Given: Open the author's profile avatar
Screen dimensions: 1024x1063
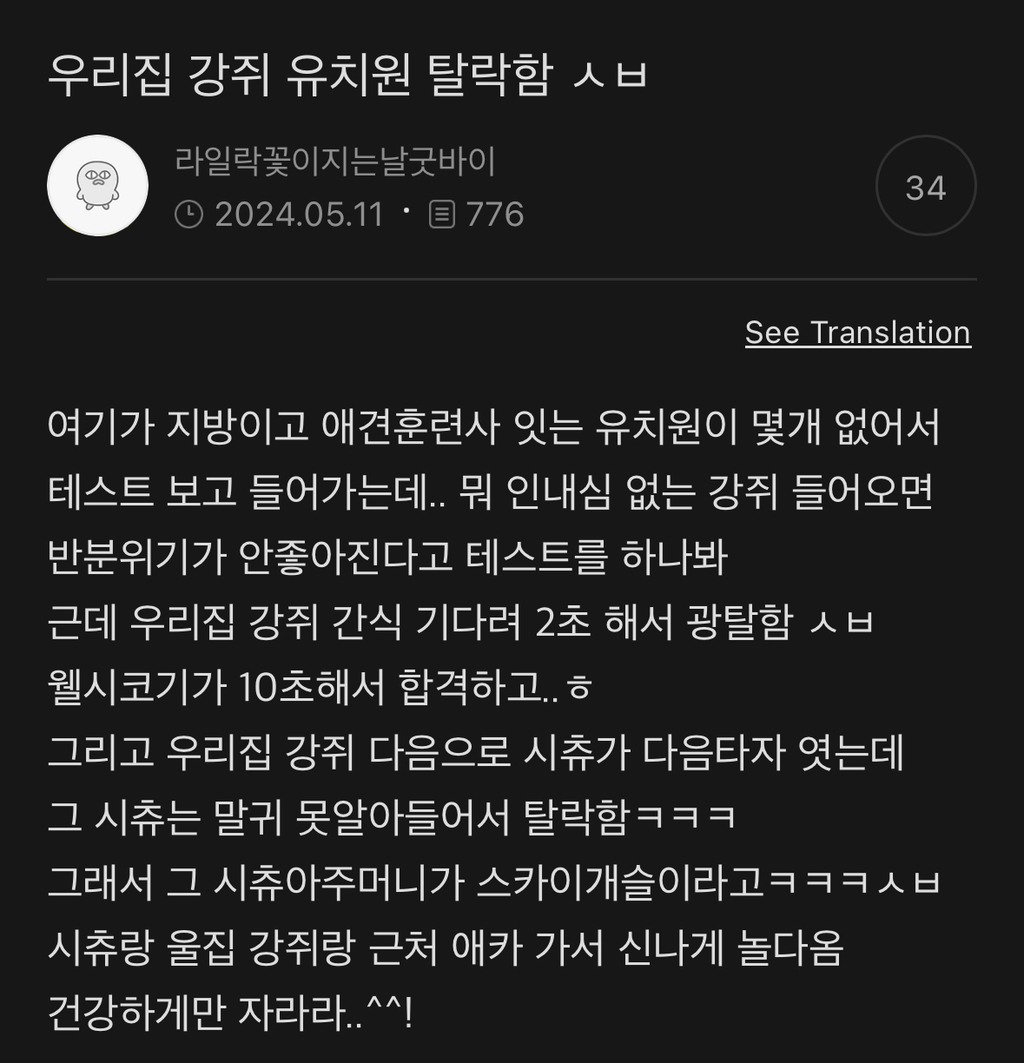Looking at the screenshot, I should (98, 185).
